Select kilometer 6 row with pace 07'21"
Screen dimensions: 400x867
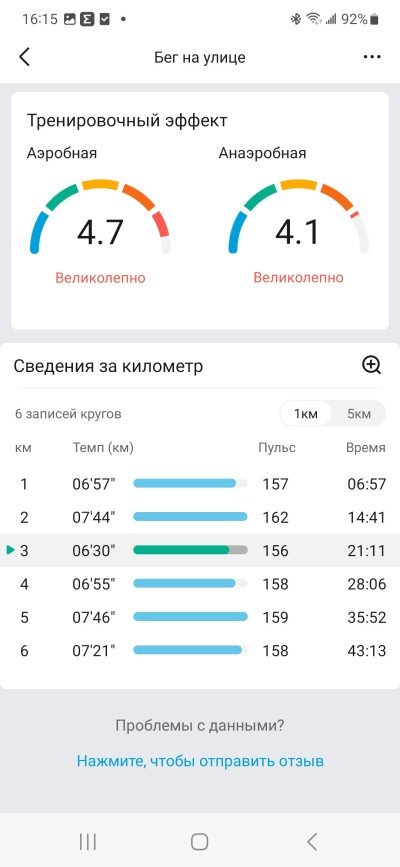(200, 650)
